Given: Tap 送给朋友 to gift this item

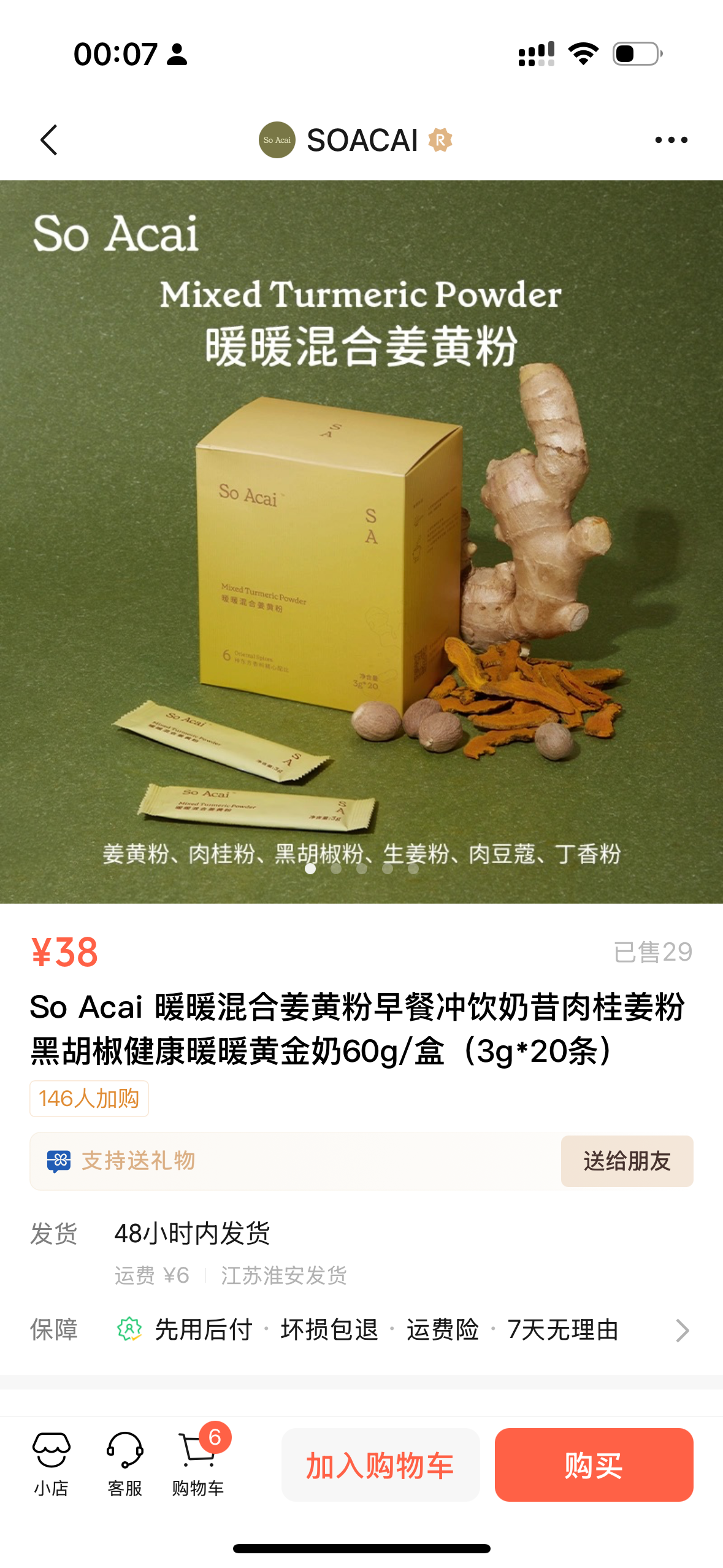Looking at the screenshot, I should 627,1161.
